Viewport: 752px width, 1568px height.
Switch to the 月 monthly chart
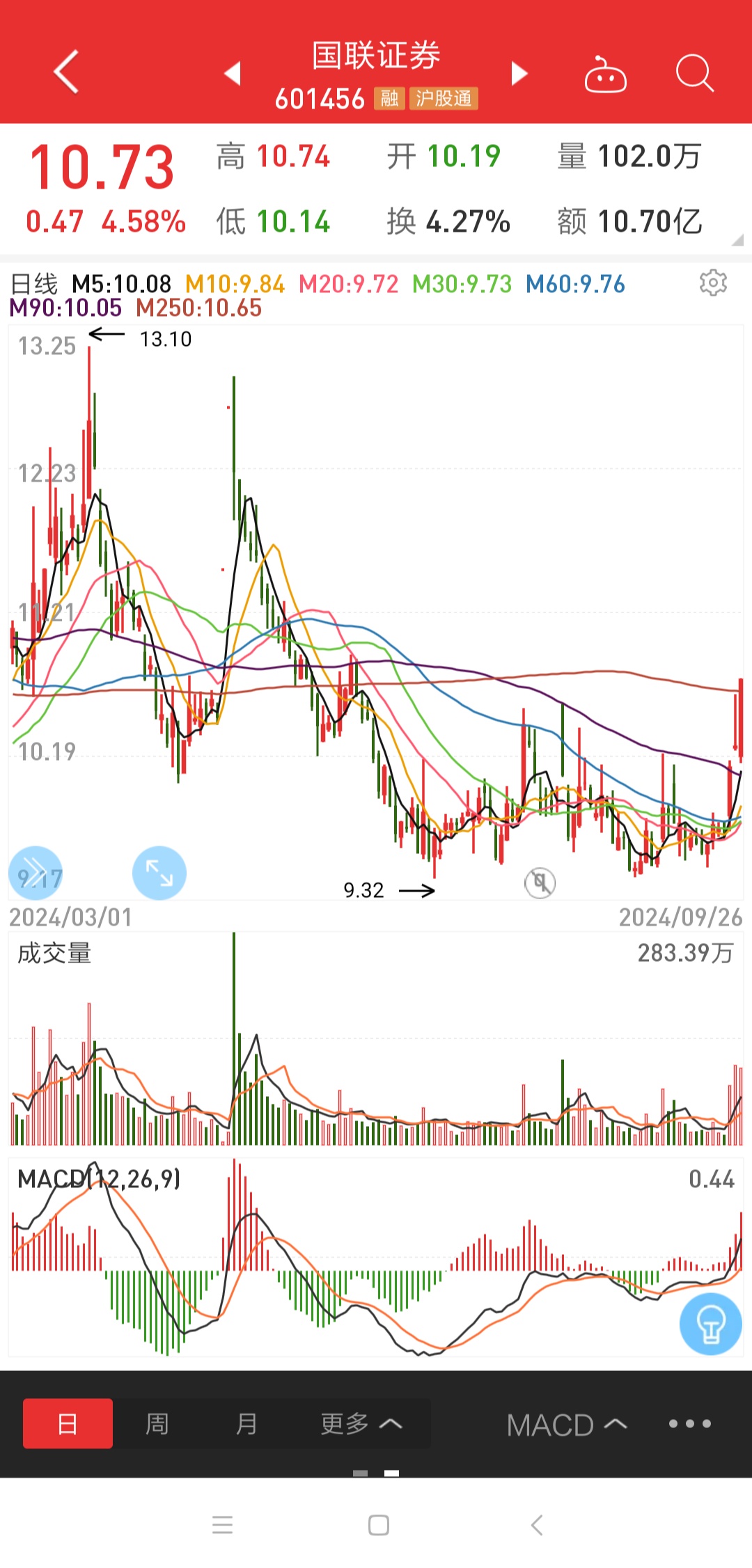pos(246,1423)
